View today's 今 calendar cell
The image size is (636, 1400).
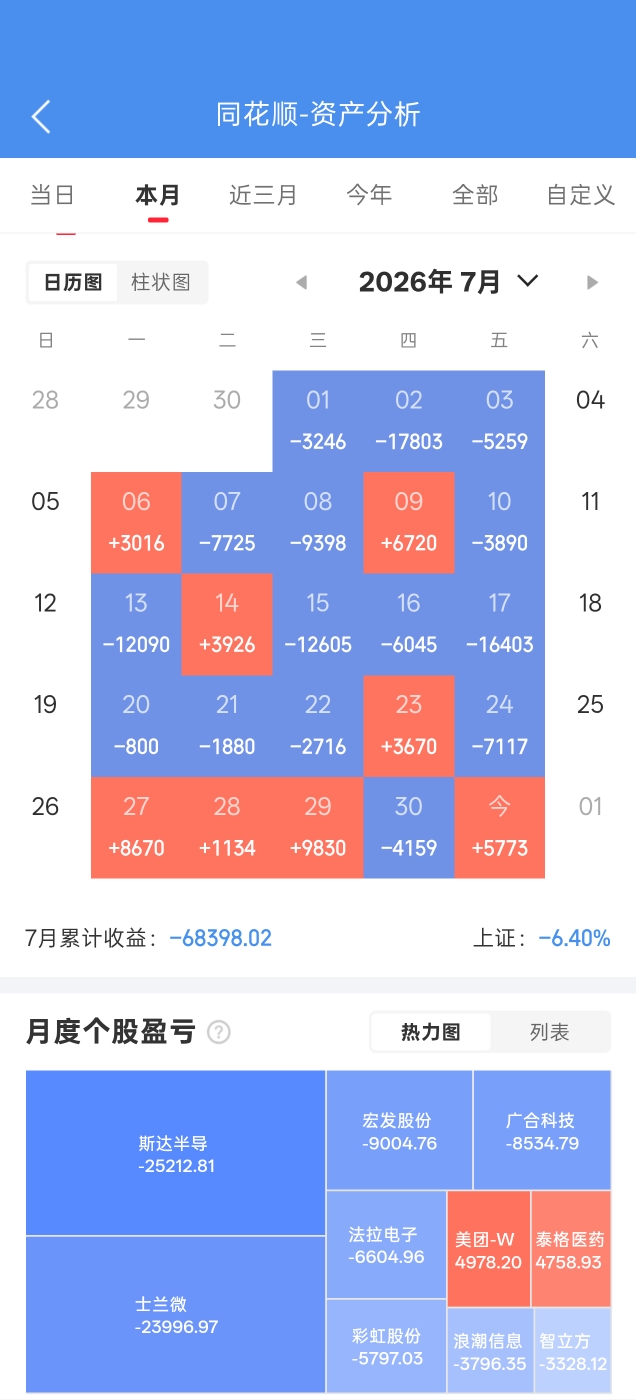(499, 828)
